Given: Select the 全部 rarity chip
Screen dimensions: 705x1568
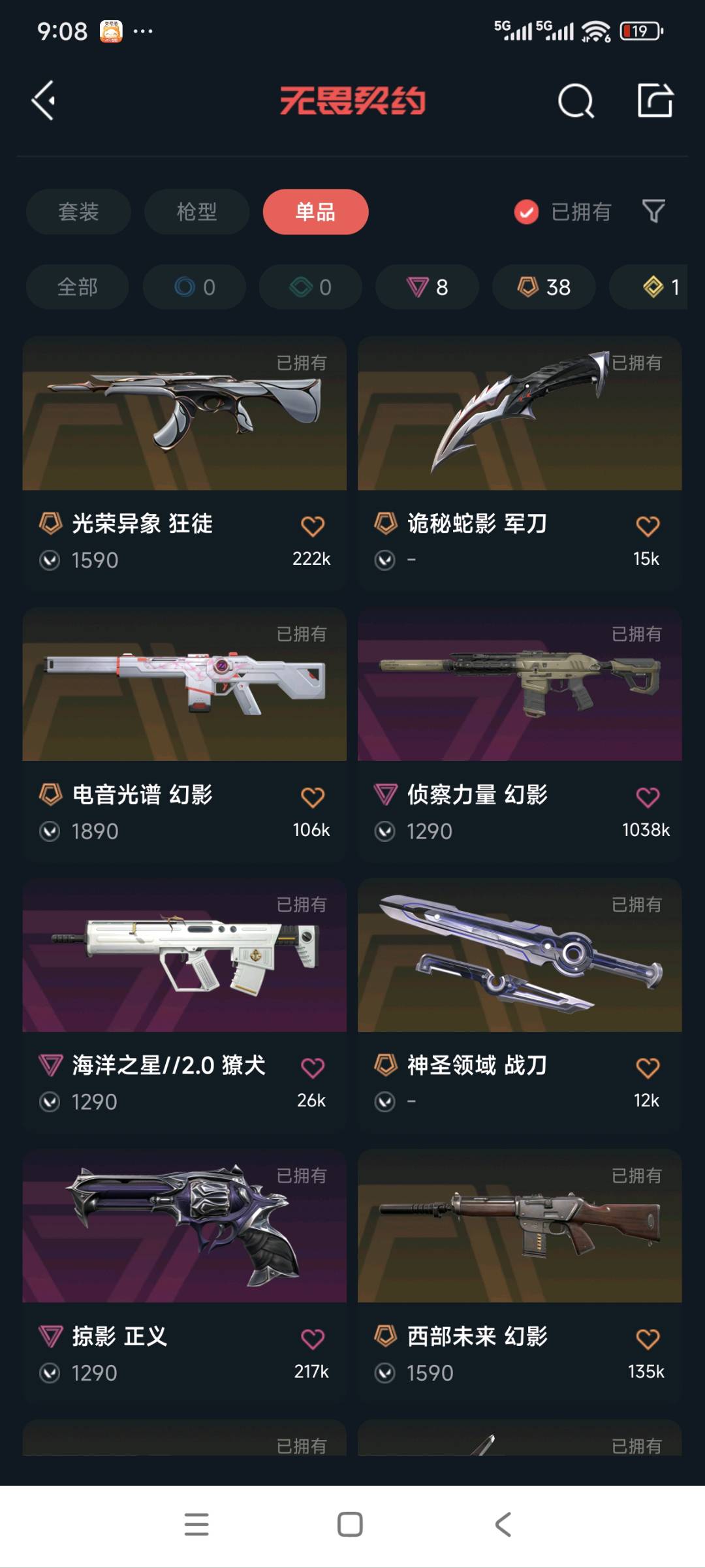Looking at the screenshot, I should coord(77,287).
